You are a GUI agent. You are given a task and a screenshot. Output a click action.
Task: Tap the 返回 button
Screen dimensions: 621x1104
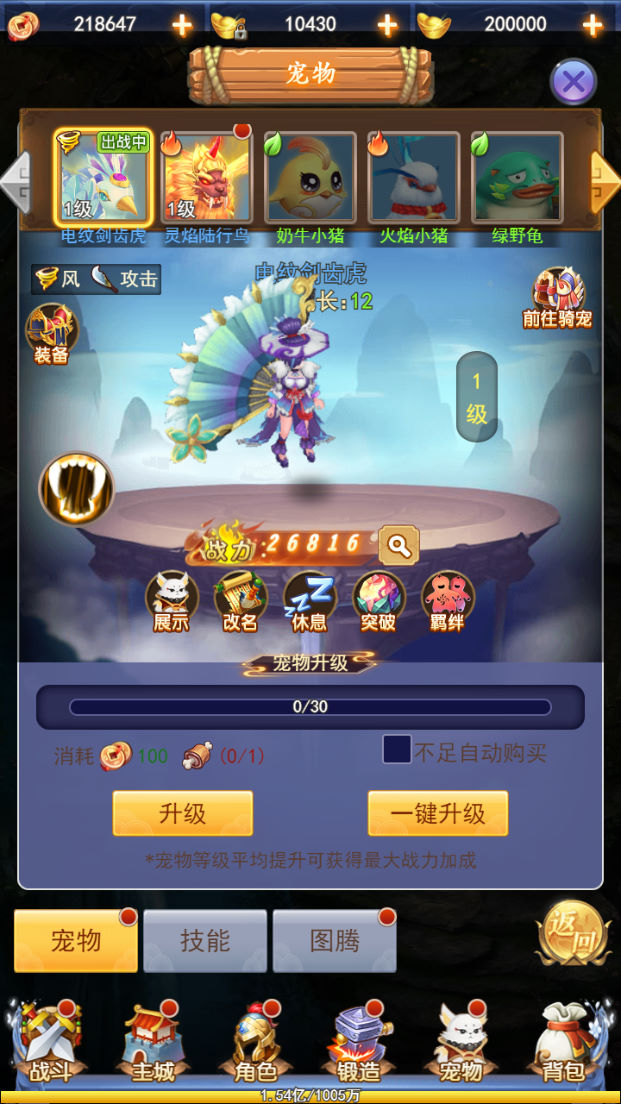click(x=572, y=936)
